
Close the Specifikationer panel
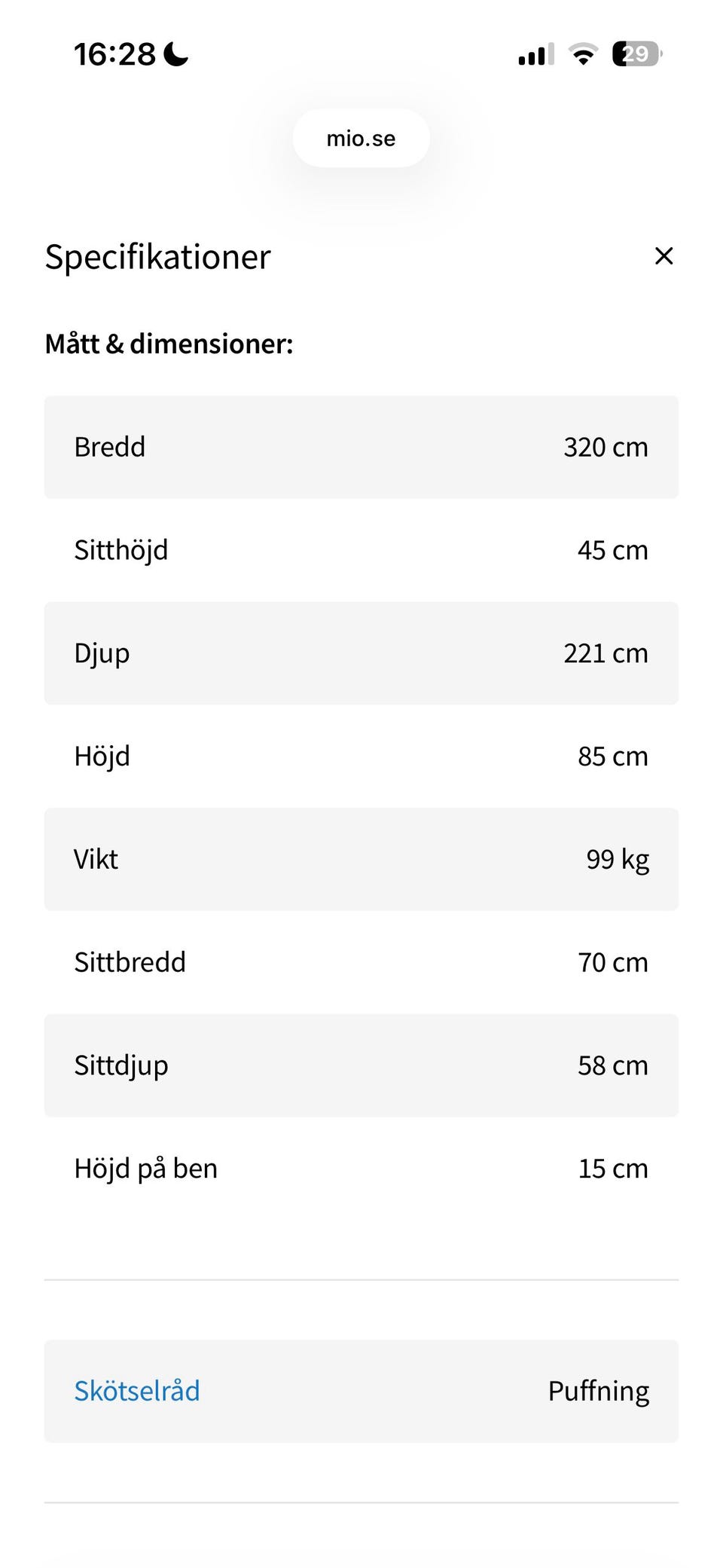(x=664, y=256)
